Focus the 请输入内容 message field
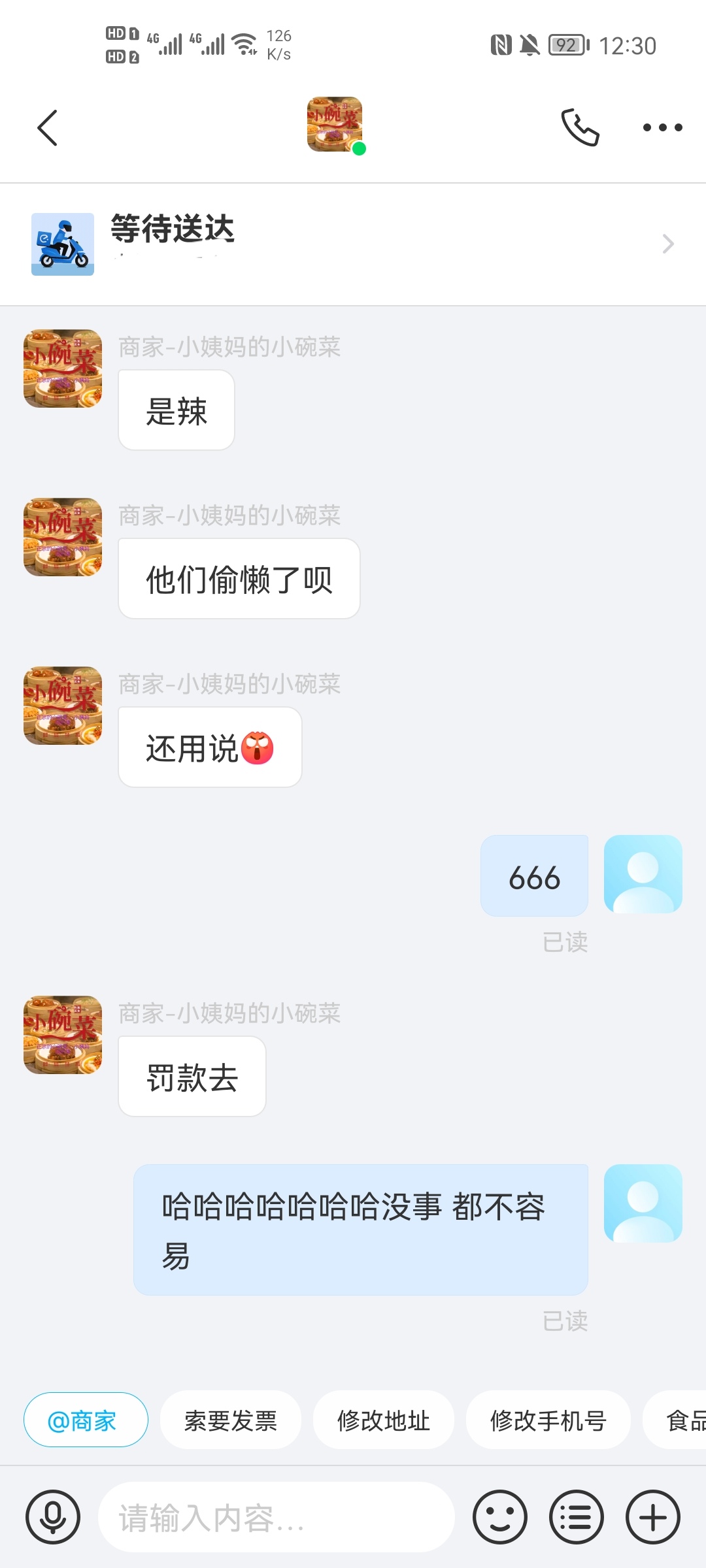This screenshot has height=1568, width=706. (275, 1517)
